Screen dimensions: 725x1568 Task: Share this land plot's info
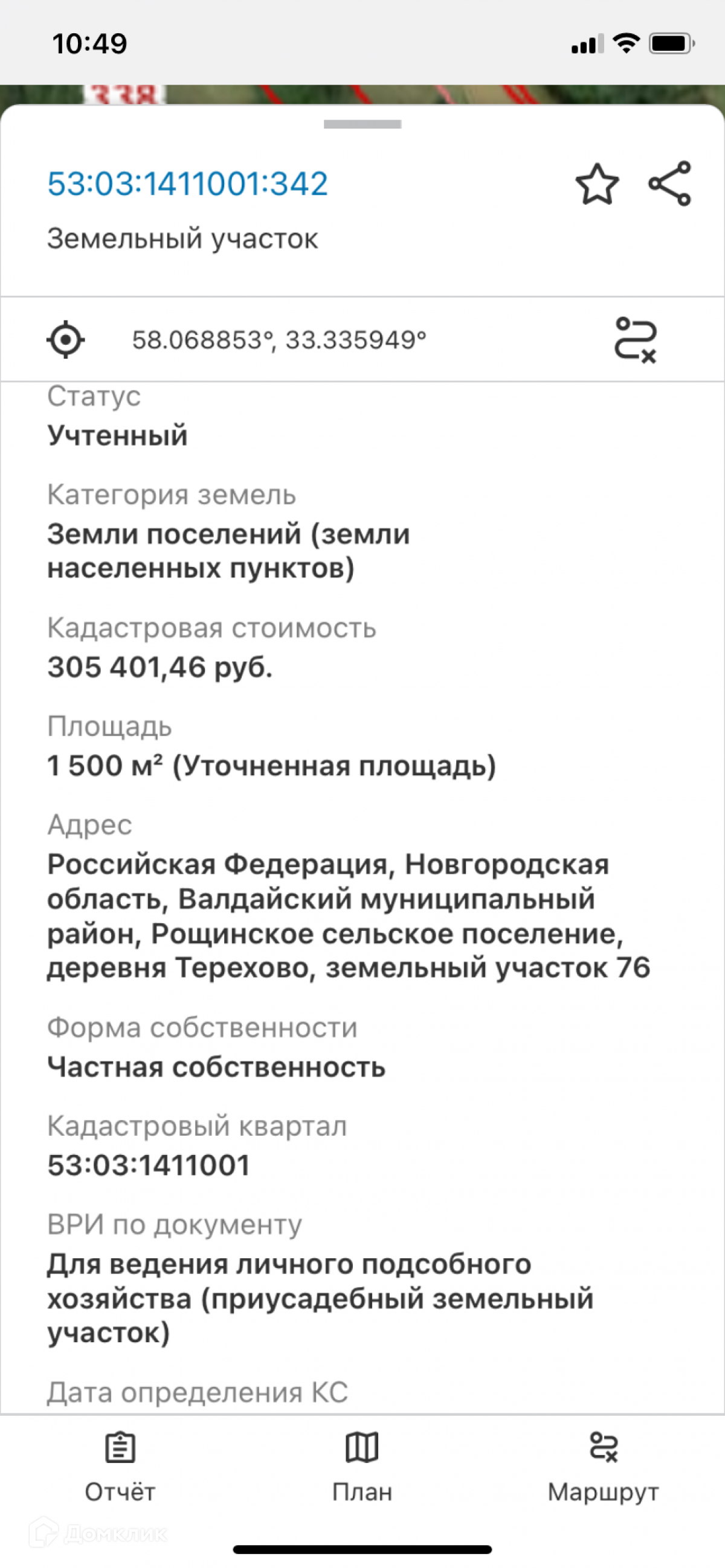[669, 183]
